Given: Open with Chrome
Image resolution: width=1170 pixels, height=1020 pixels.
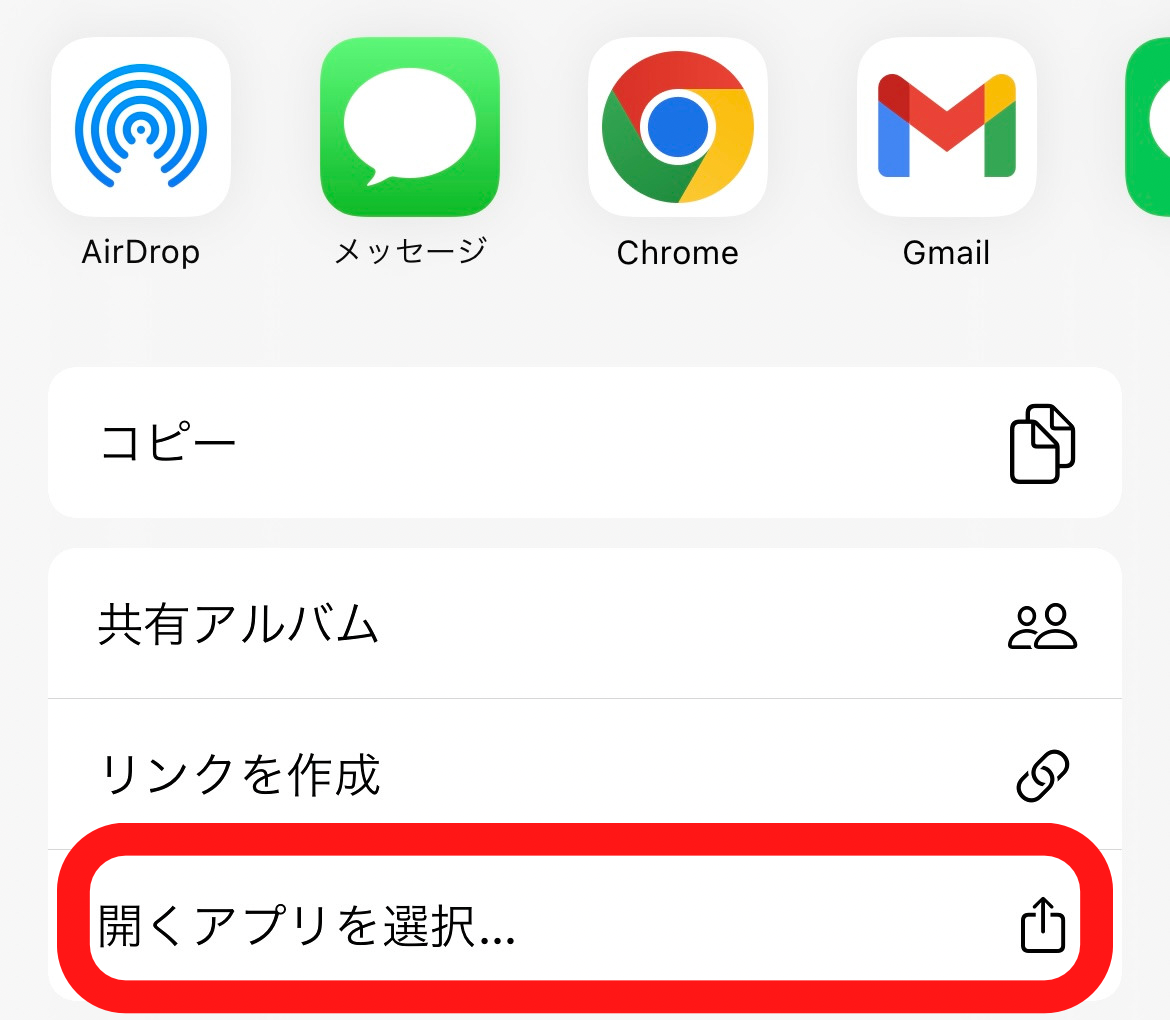Looking at the screenshot, I should click(x=678, y=128).
